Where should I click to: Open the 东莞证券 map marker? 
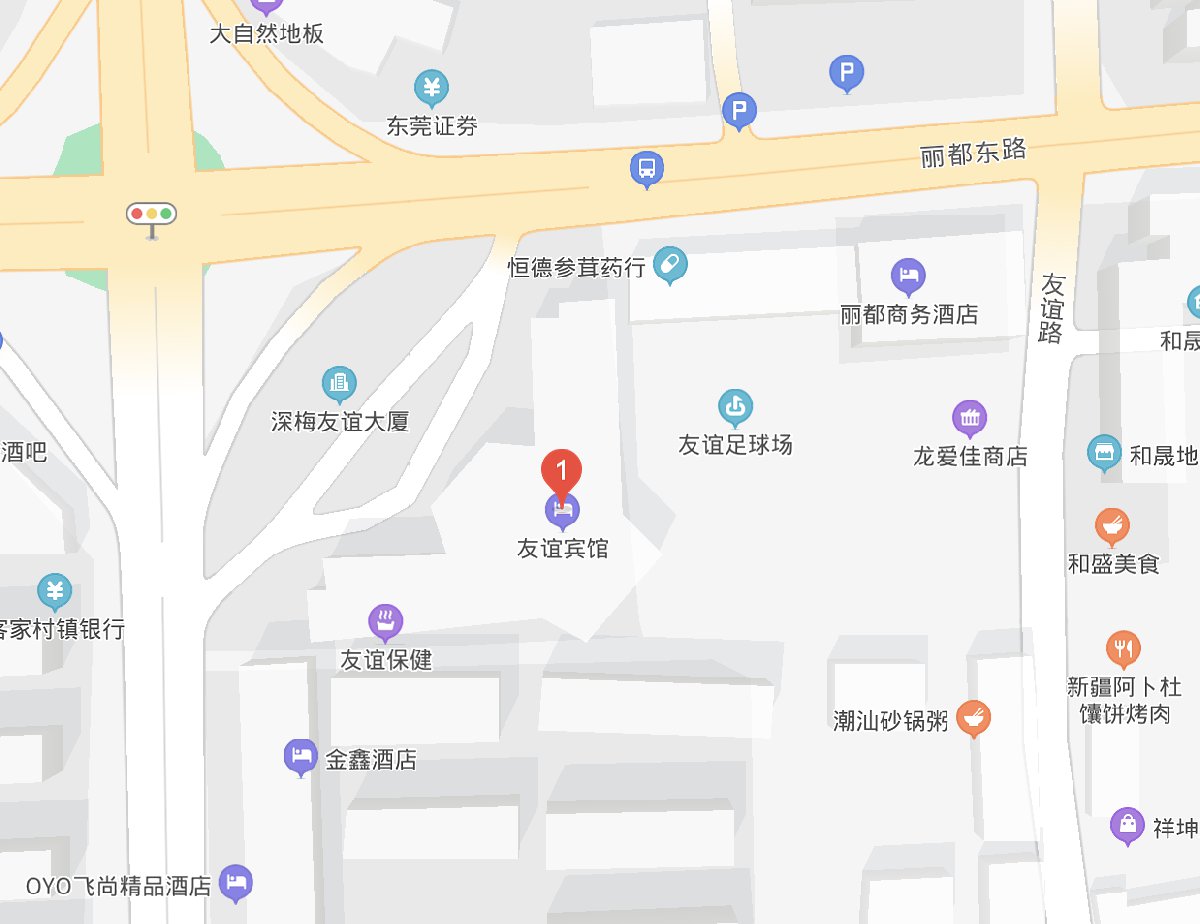click(432, 89)
